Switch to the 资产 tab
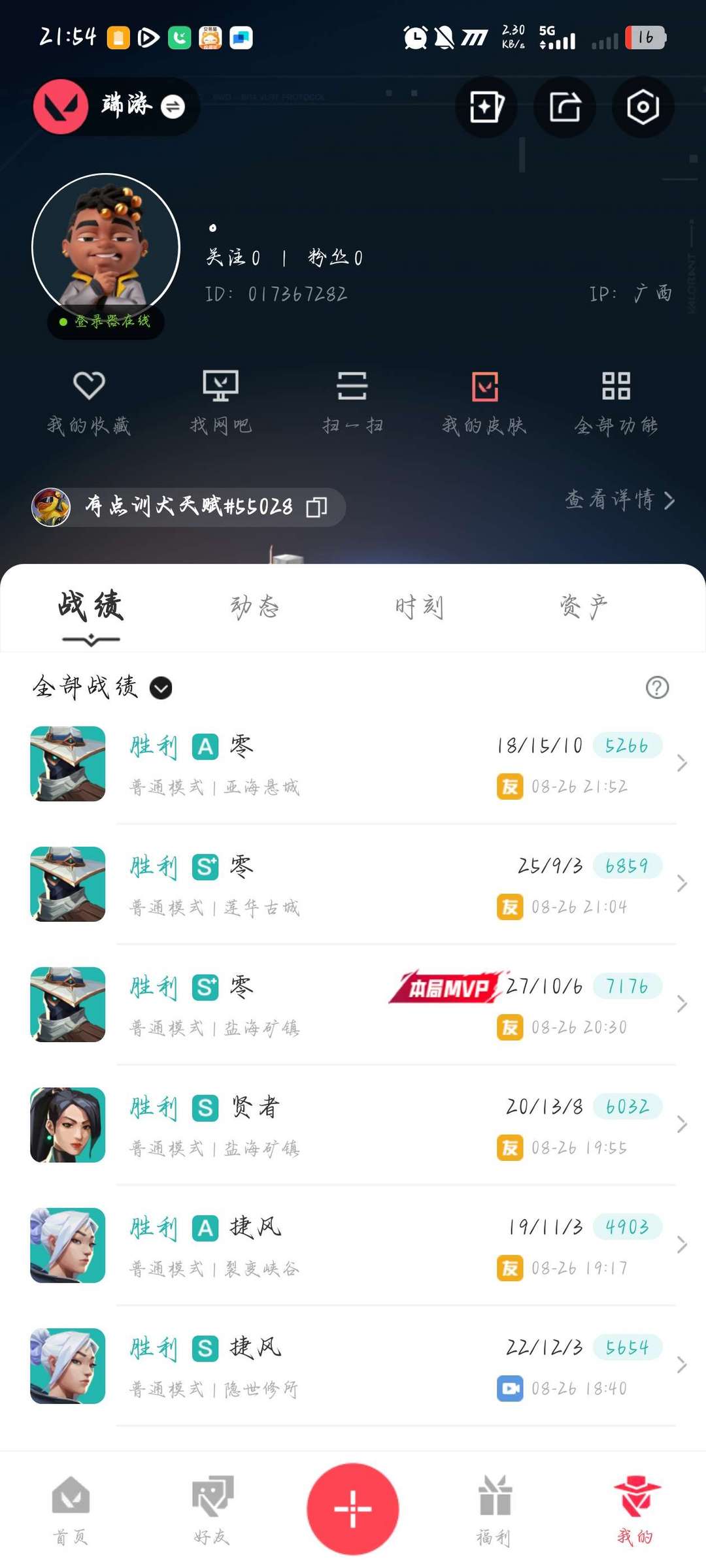This screenshot has width=706, height=1568. [x=584, y=607]
